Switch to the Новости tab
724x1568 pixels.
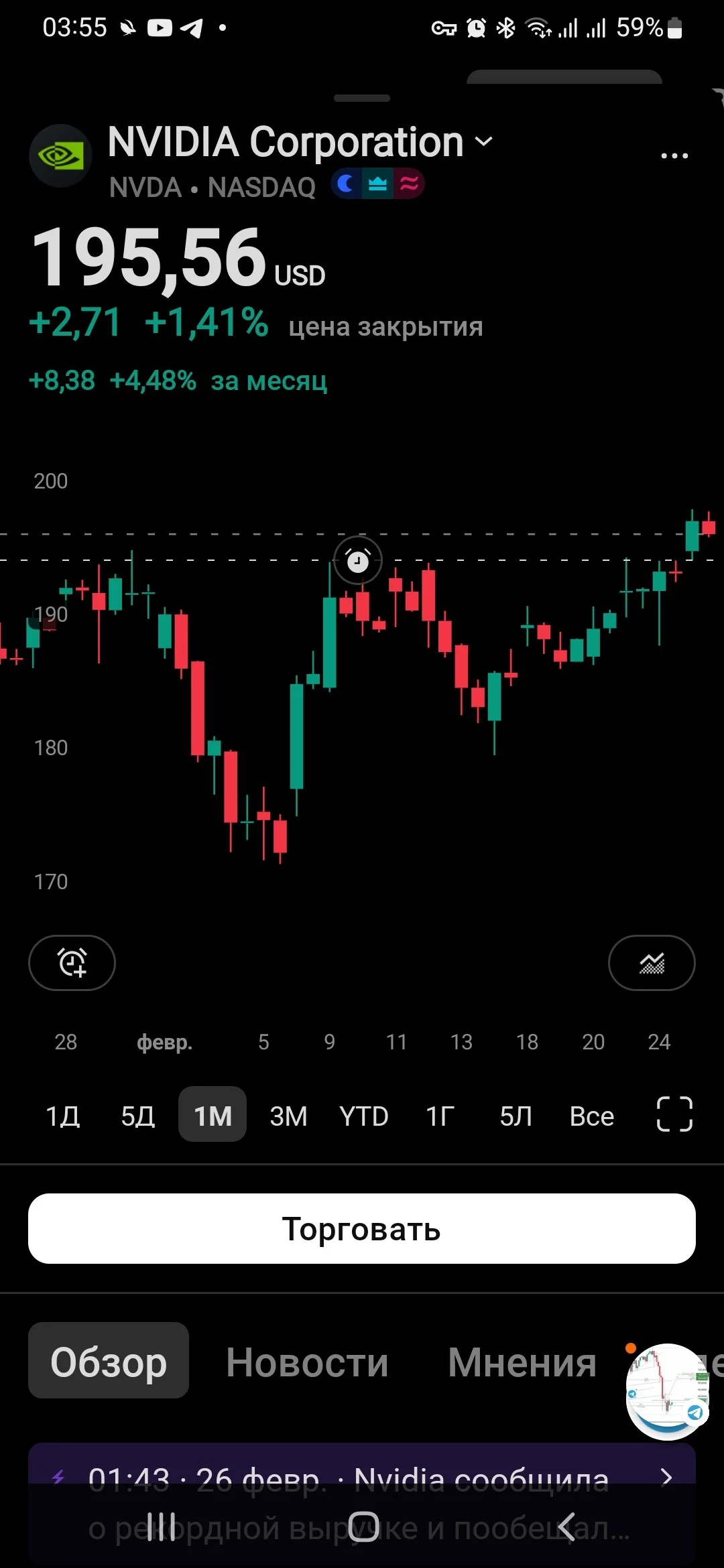coord(307,1362)
